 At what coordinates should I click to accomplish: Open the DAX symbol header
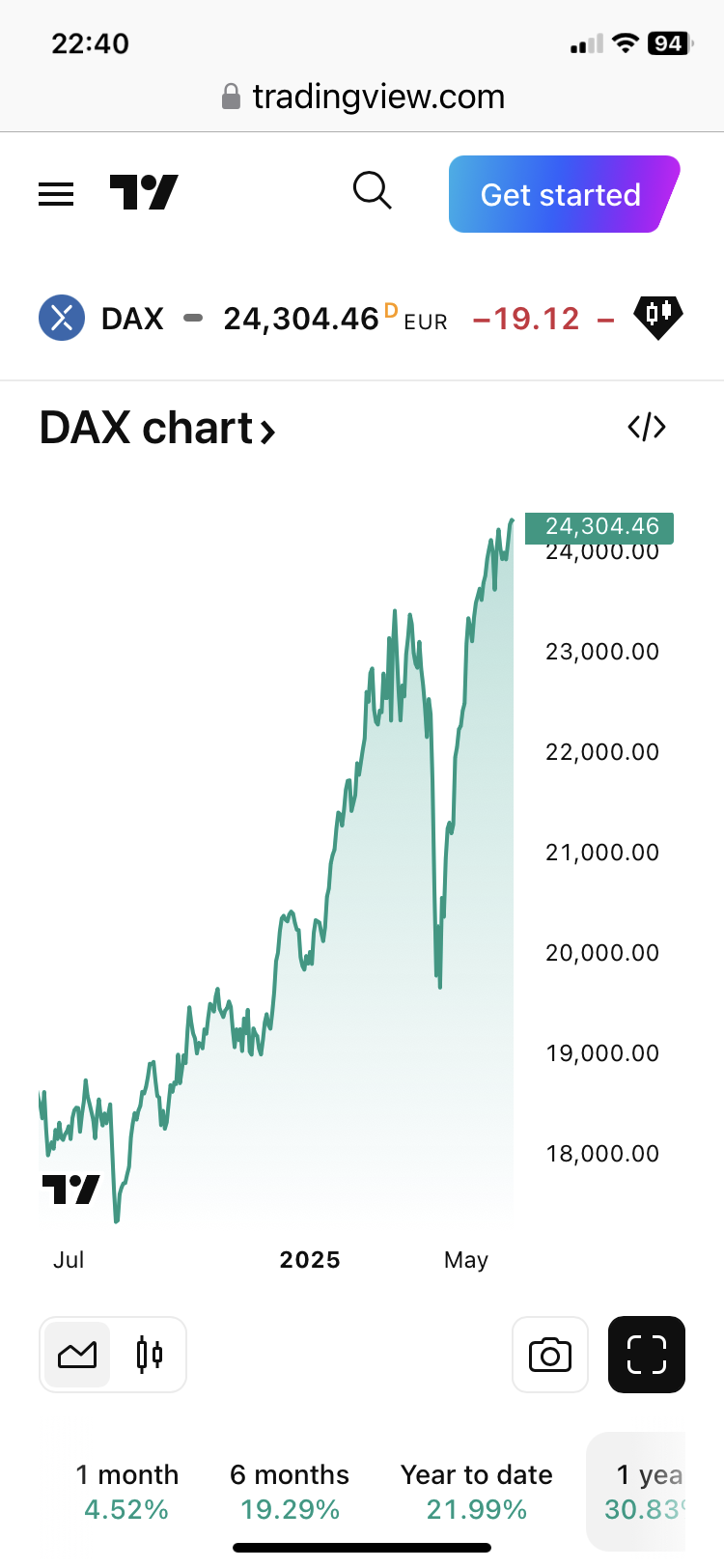pos(132,319)
